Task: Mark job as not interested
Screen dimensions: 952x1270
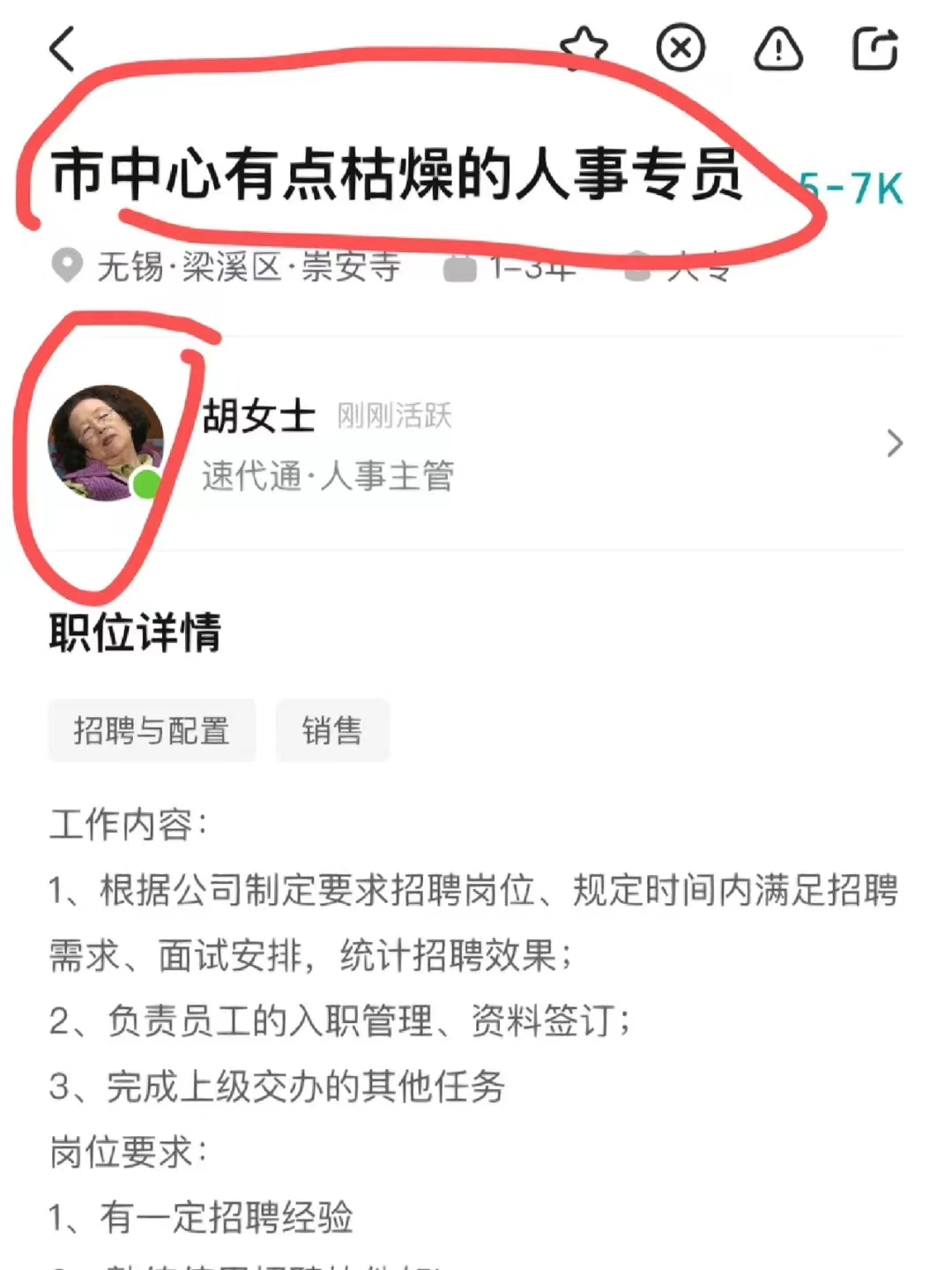Action: [681, 48]
